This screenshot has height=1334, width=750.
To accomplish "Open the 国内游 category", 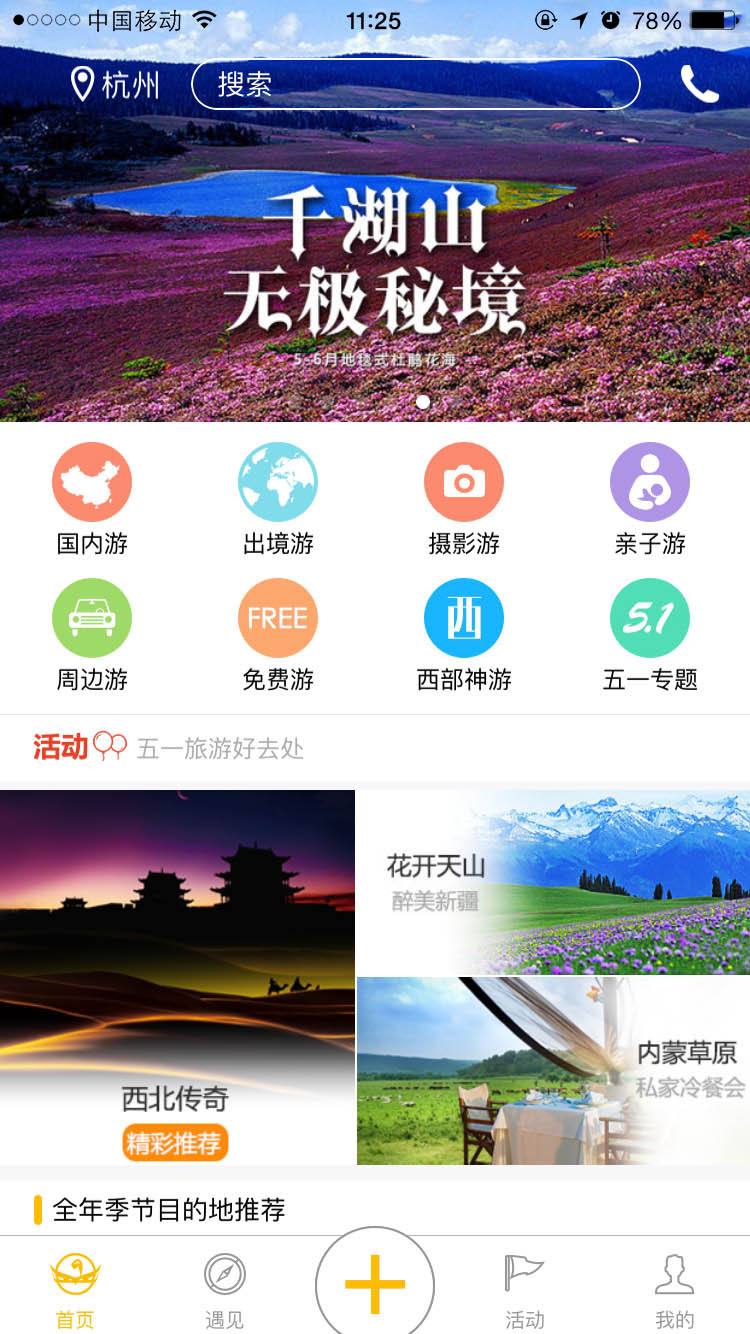I will pos(92,499).
